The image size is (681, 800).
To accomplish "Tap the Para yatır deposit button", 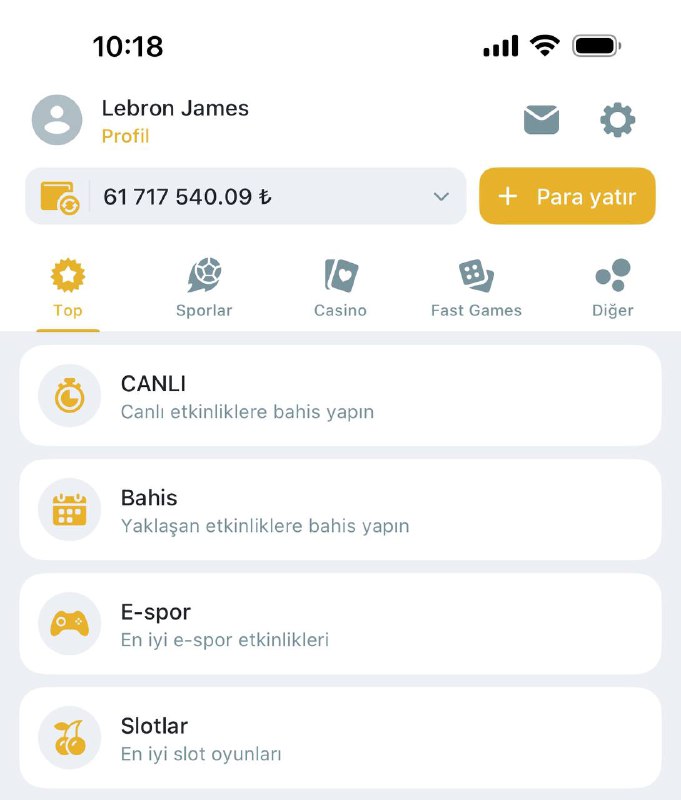I will [567, 196].
